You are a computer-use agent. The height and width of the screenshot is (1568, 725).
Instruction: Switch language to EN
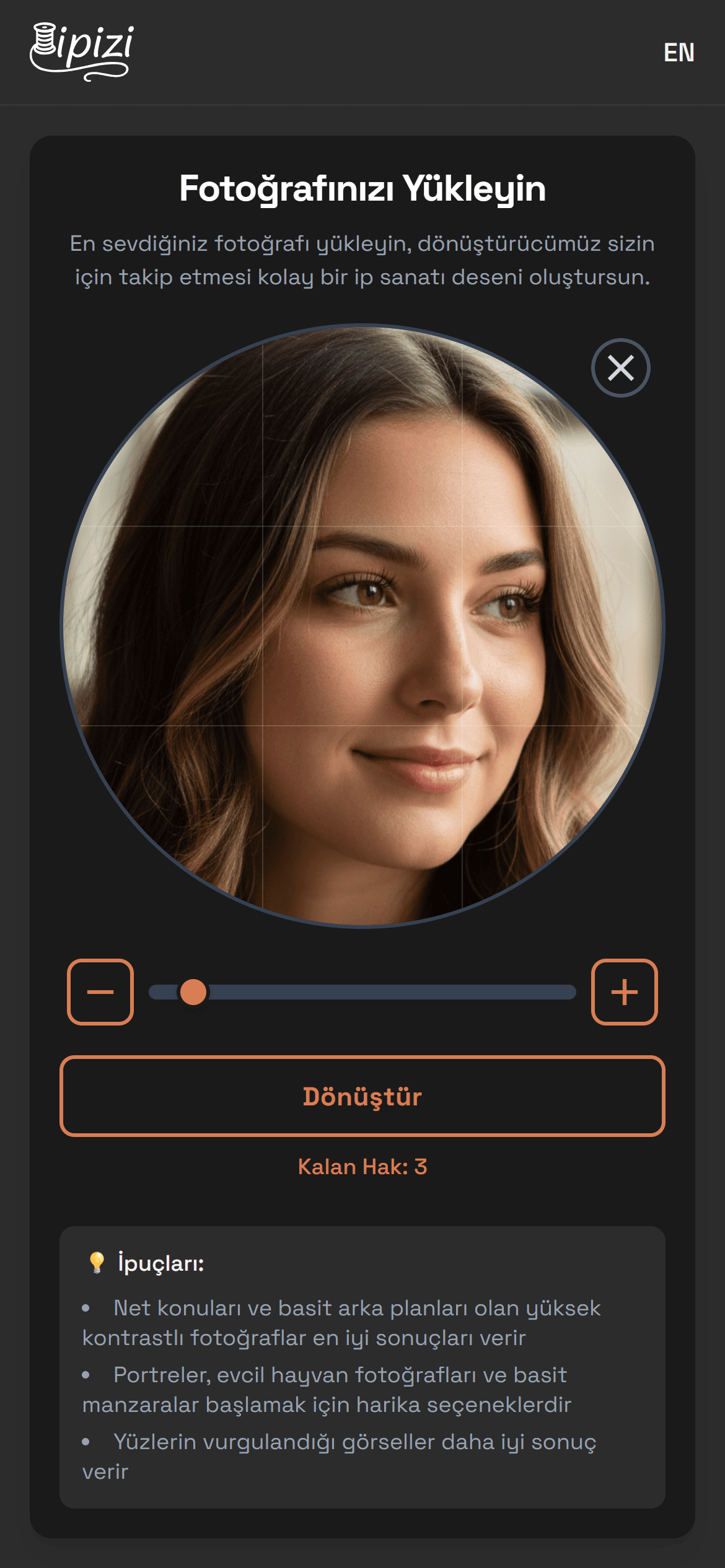click(679, 53)
